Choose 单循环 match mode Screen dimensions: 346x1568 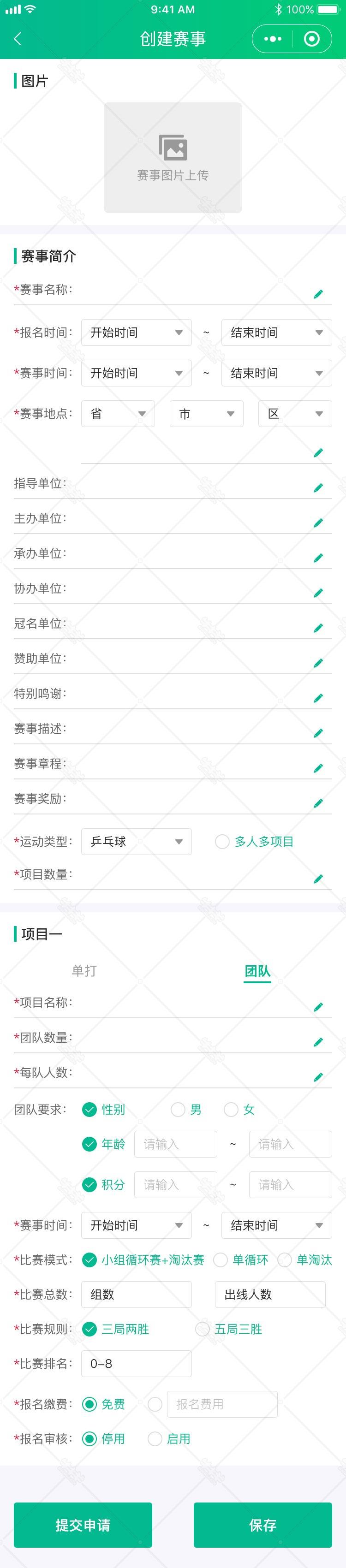coord(221,1260)
